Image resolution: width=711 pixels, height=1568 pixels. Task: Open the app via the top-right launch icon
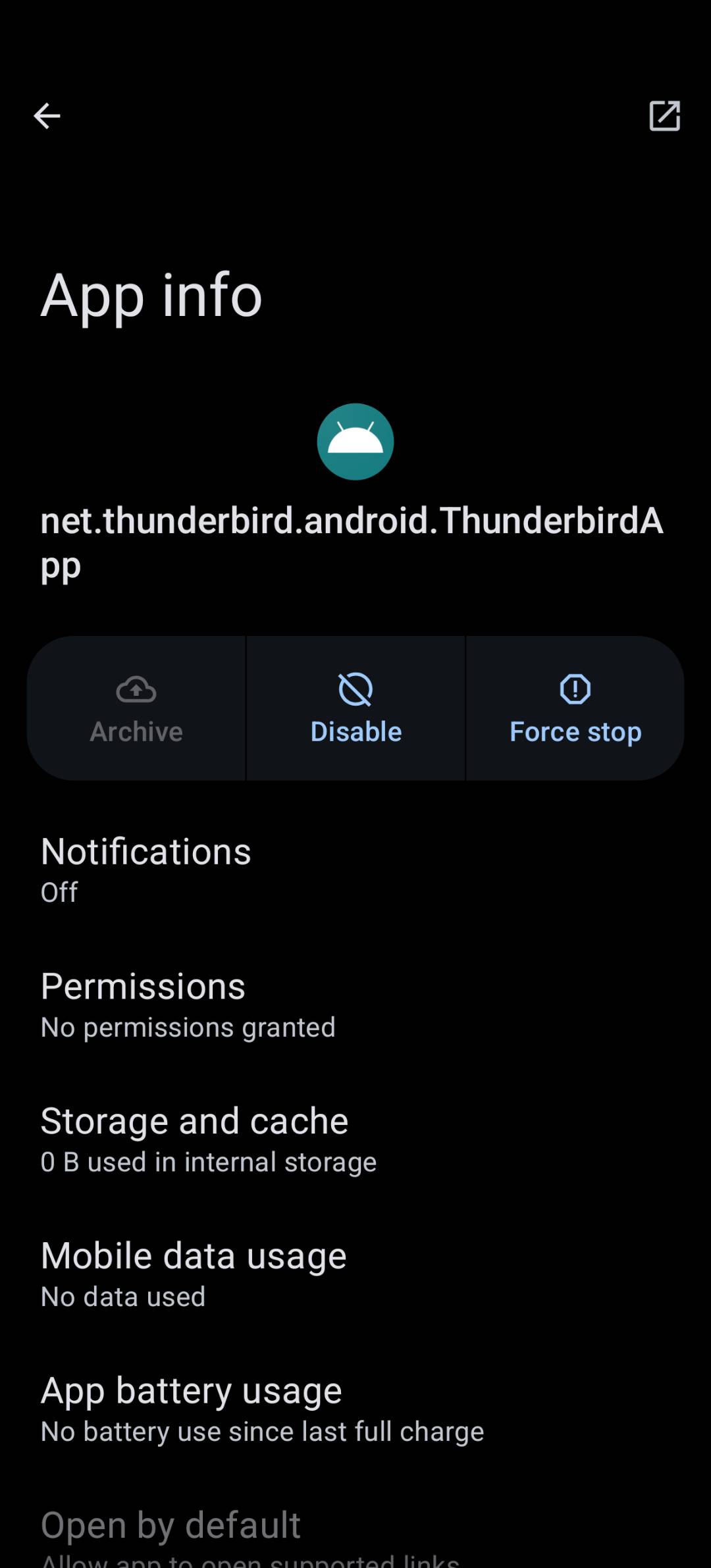coord(664,116)
